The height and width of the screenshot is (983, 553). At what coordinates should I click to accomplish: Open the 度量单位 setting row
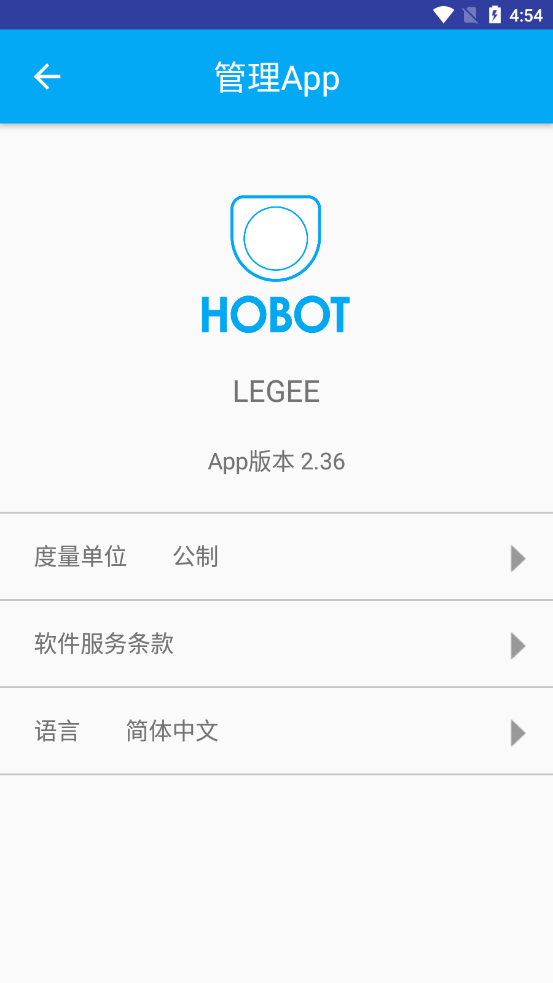276,557
